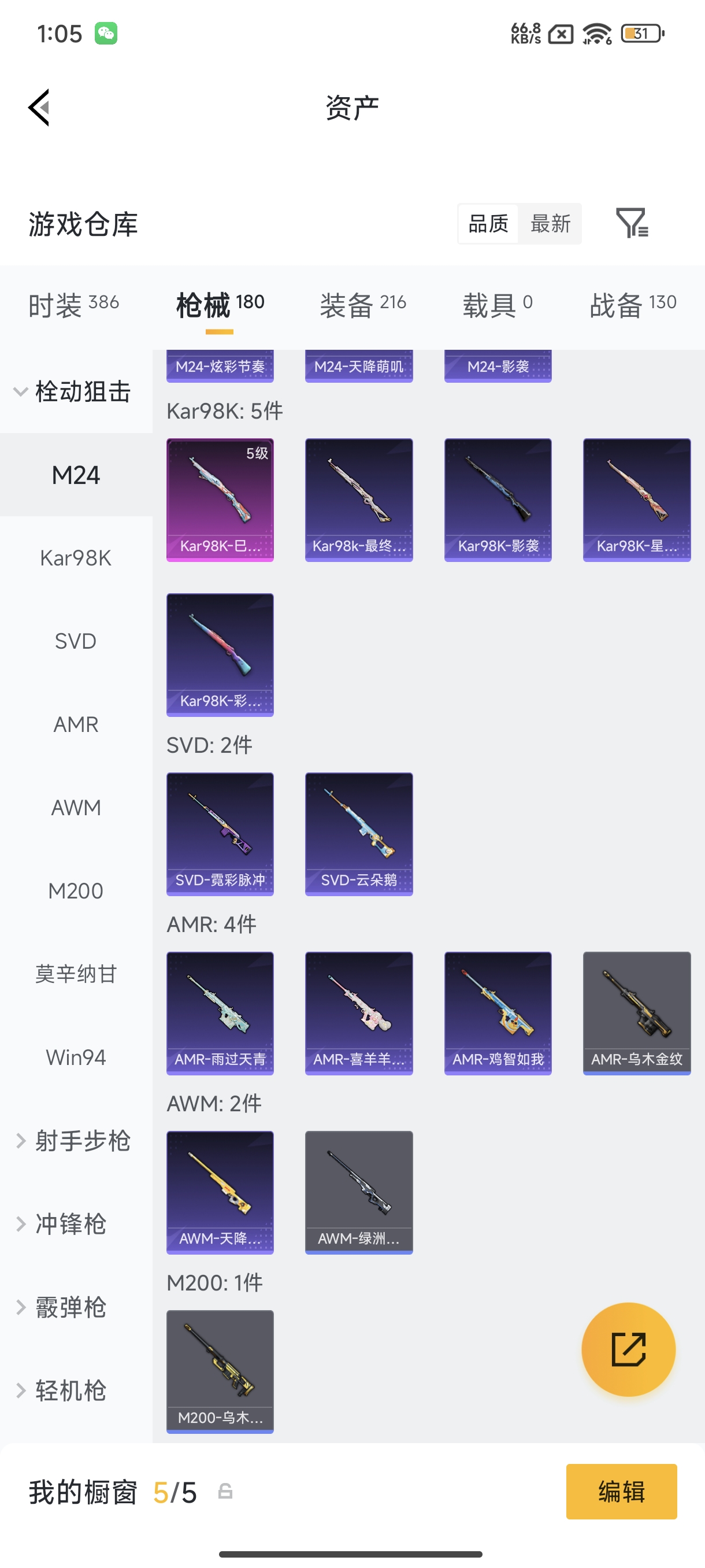The width and height of the screenshot is (705, 1568).
Task: Edit my showcase with 编辑
Action: point(621,1491)
